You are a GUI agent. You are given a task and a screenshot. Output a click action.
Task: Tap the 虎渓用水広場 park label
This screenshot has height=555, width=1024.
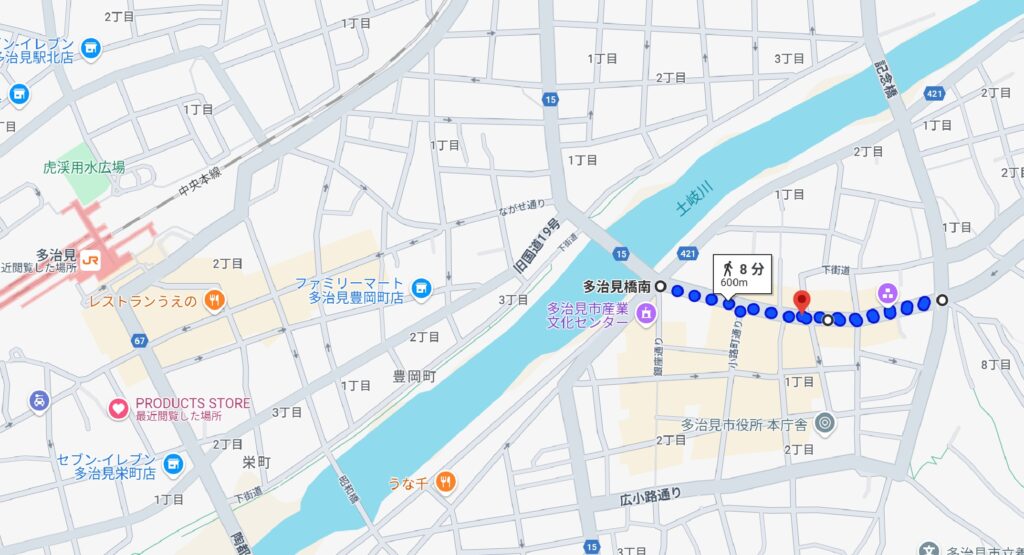tap(84, 168)
